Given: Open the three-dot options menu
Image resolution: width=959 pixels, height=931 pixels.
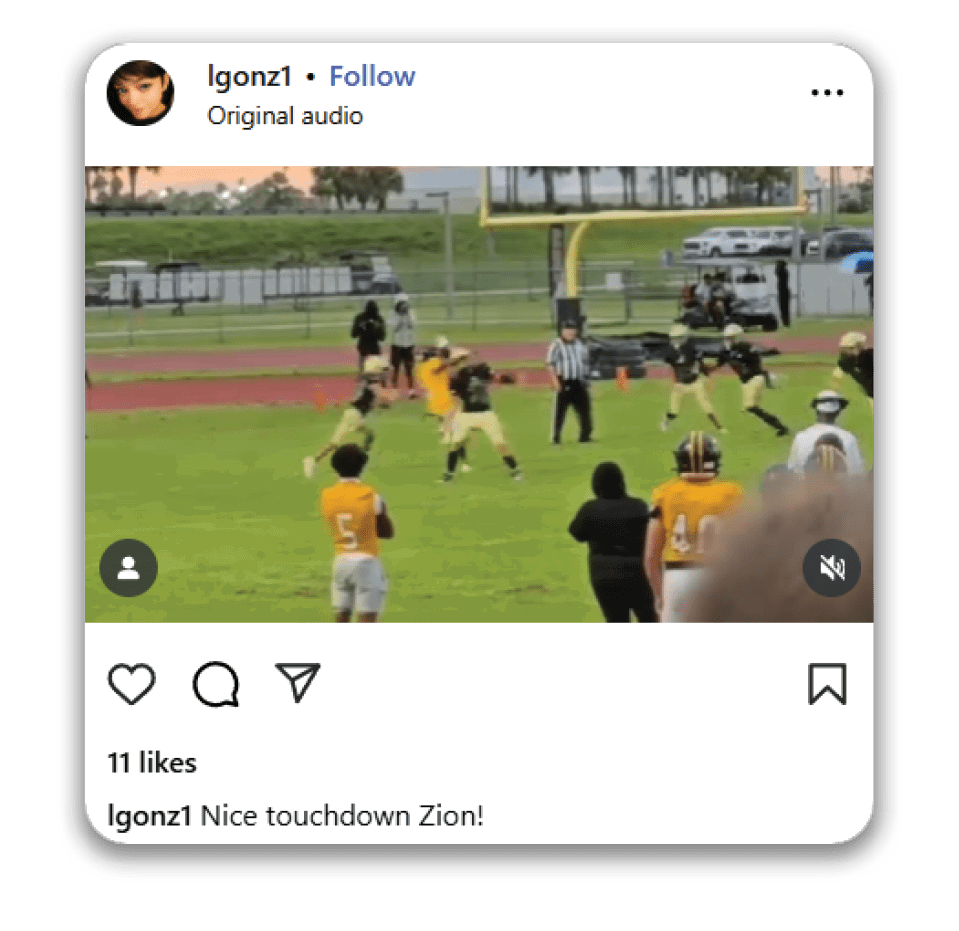Looking at the screenshot, I should point(827,93).
